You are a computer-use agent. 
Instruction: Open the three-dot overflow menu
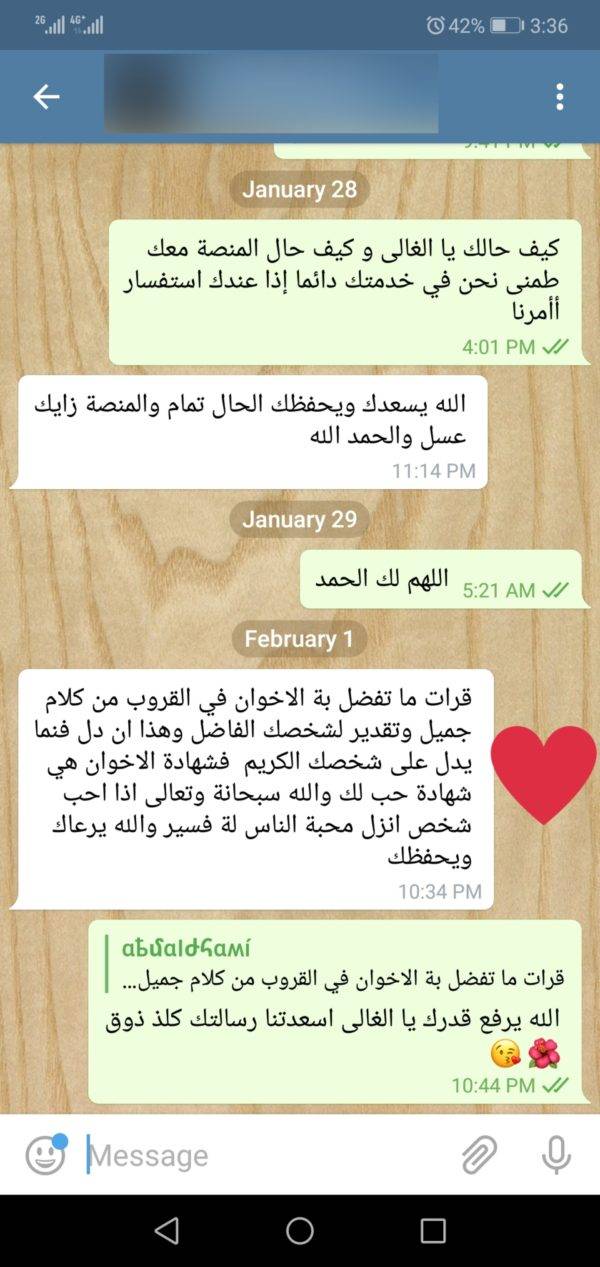[x=559, y=97]
